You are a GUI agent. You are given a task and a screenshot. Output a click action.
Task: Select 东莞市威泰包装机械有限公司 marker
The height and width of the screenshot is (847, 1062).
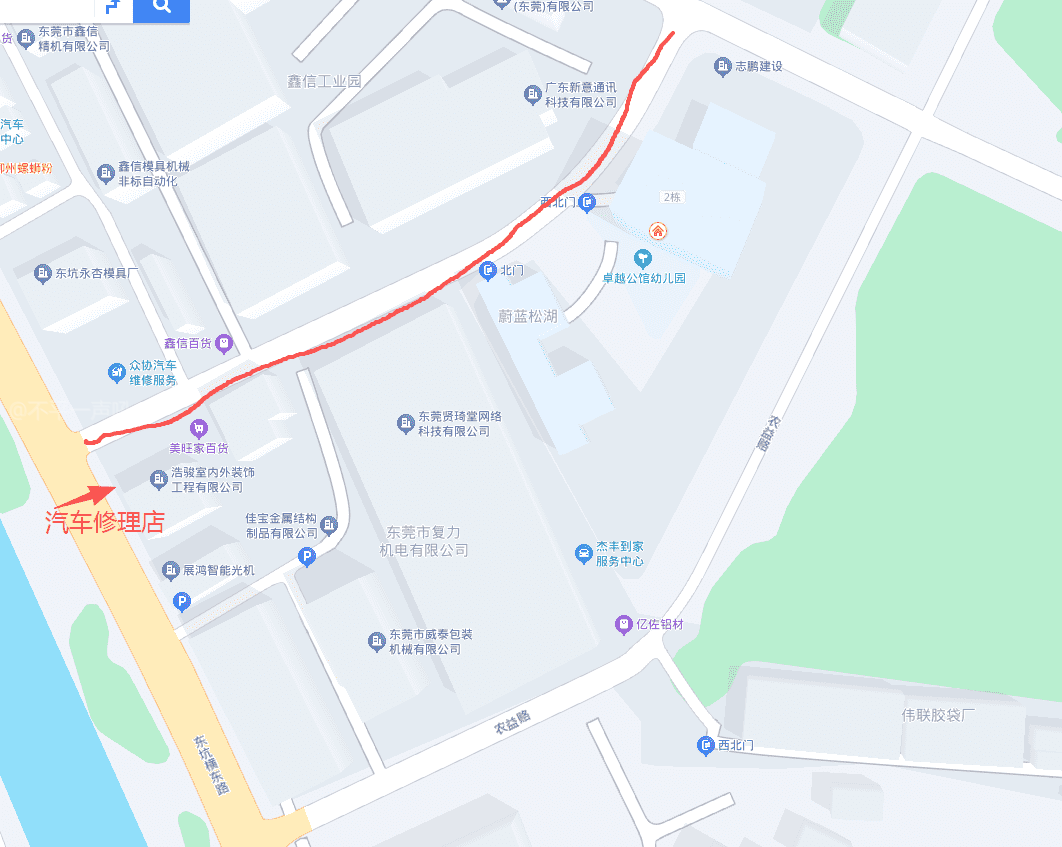(377, 641)
